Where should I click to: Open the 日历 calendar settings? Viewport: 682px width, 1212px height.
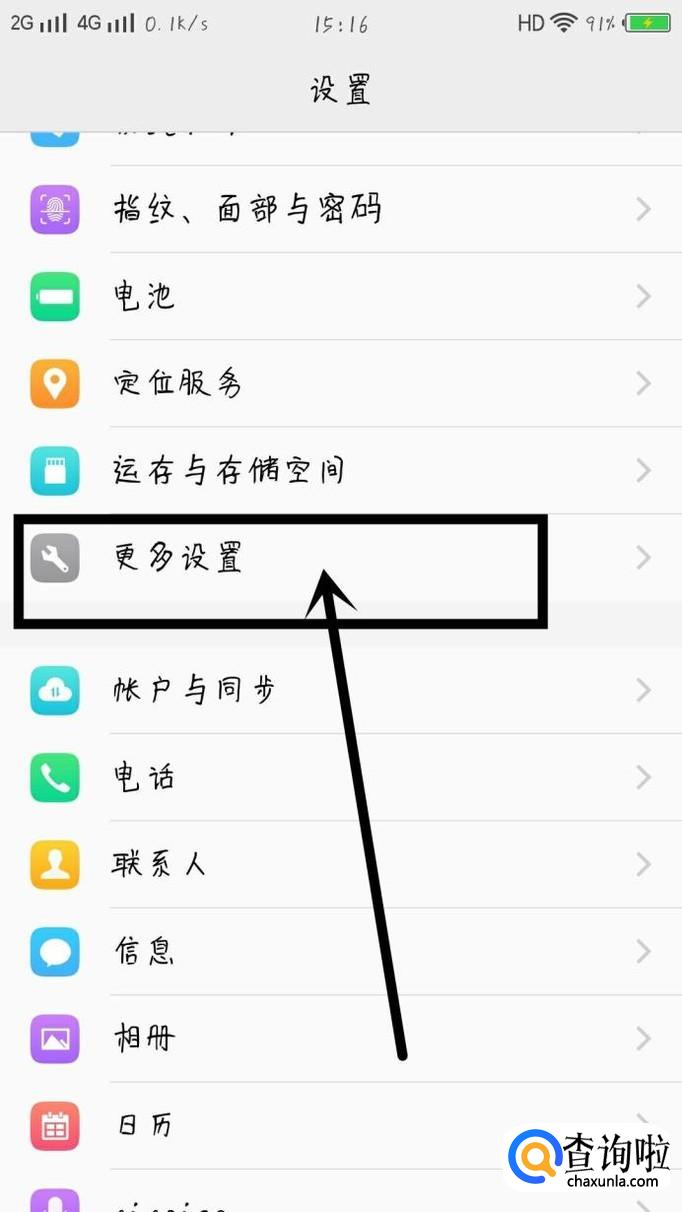[x=145, y=1125]
